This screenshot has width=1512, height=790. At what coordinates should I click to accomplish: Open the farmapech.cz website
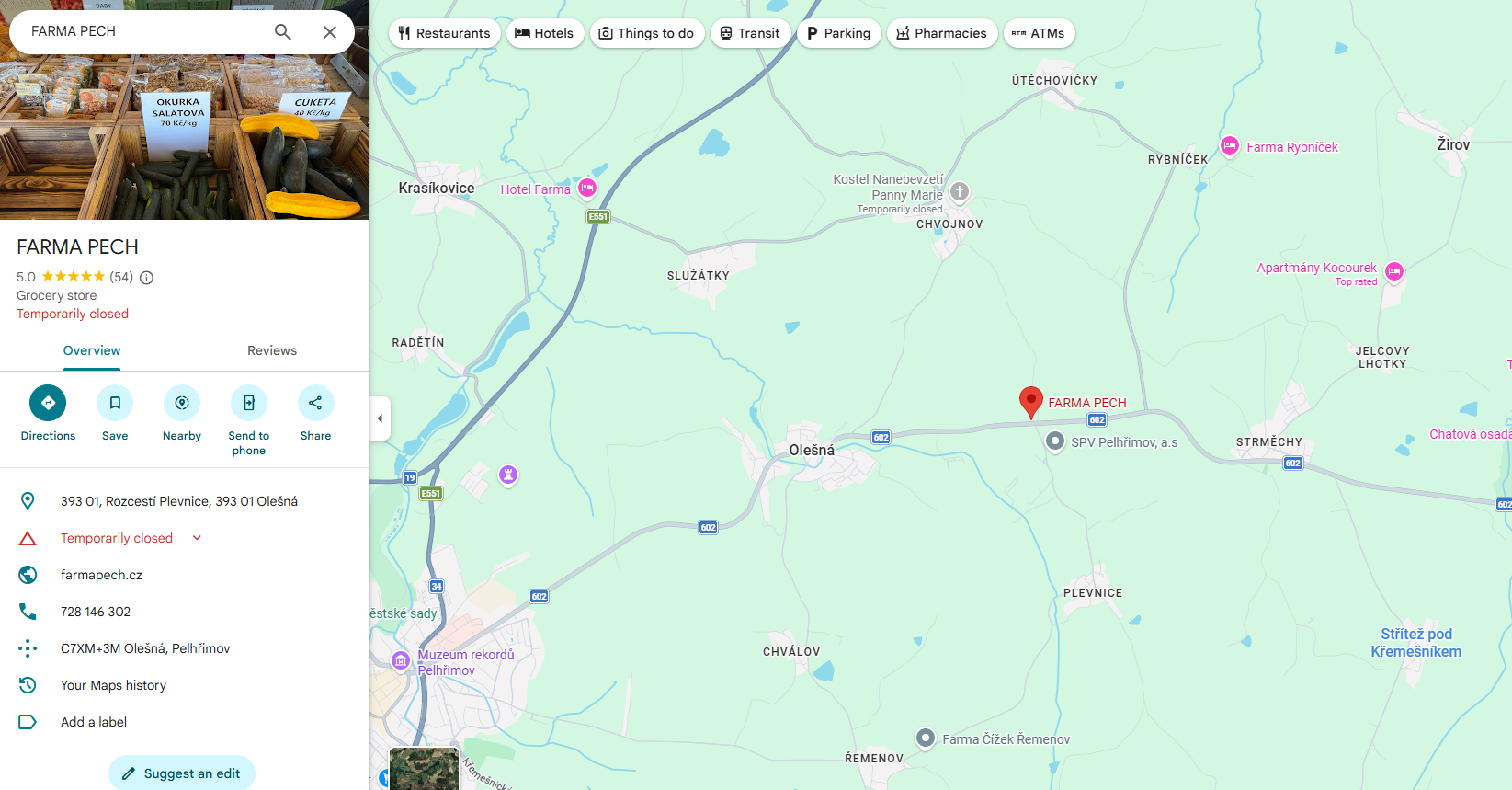tap(101, 575)
